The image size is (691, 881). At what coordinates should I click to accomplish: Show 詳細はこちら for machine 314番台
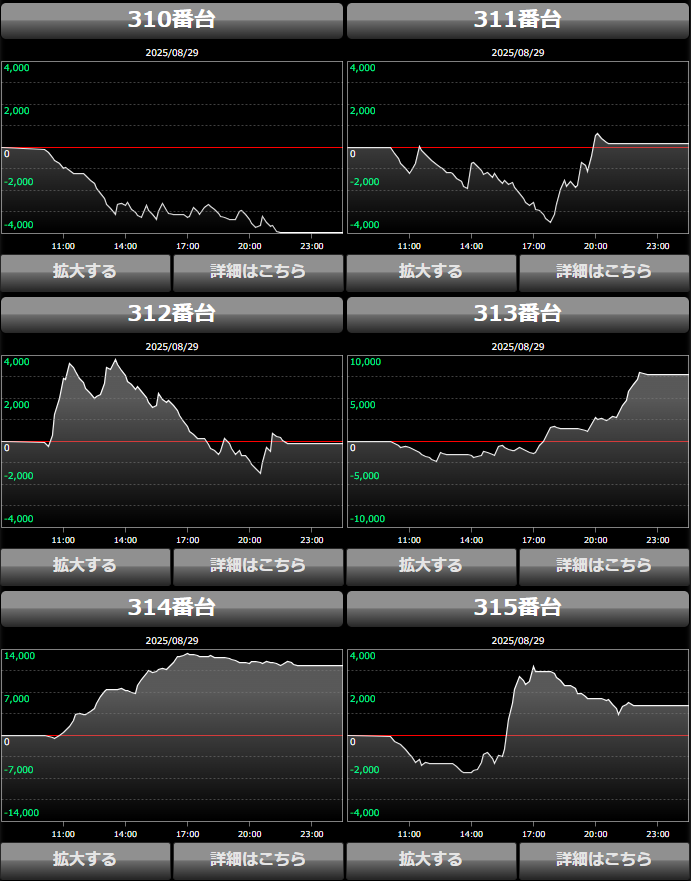[x=258, y=859]
